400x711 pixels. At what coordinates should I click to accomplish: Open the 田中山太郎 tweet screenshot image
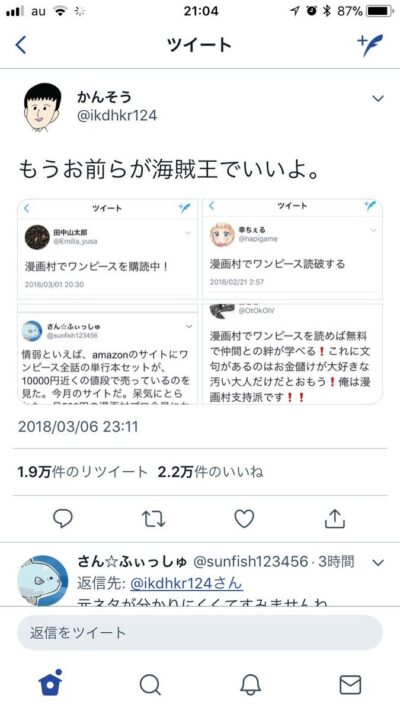pos(107,249)
